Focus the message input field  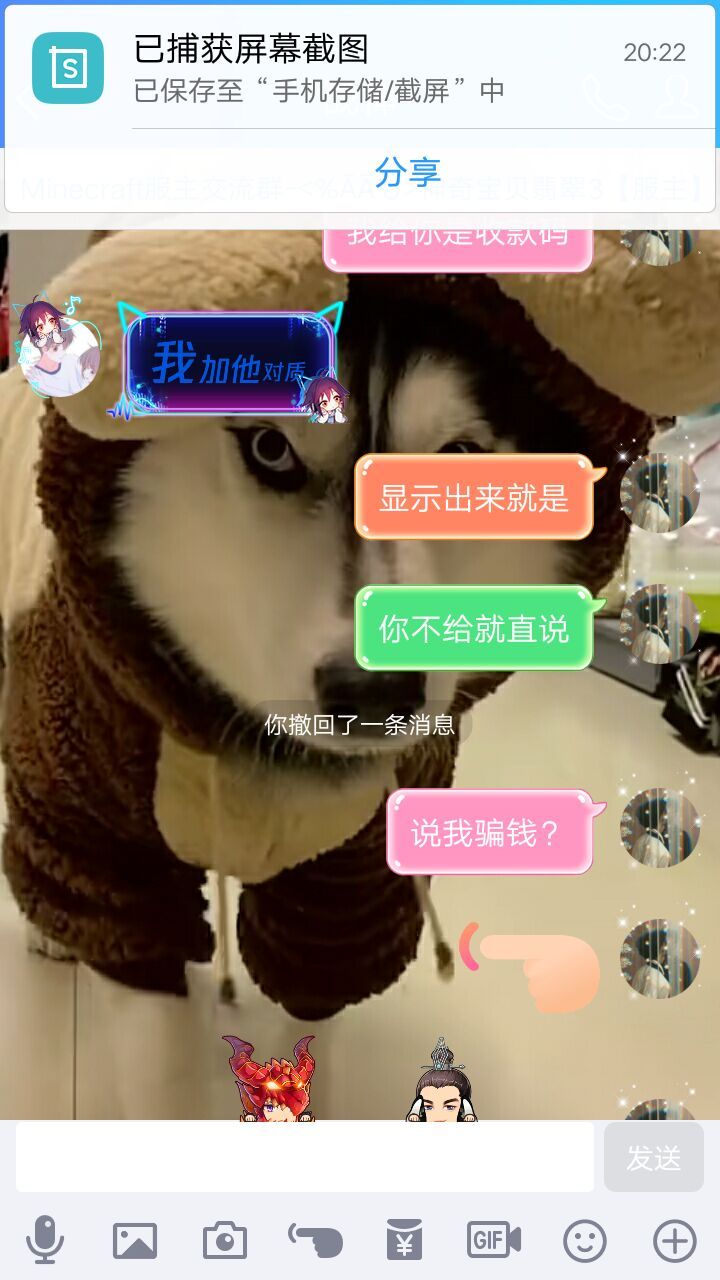pos(304,1157)
